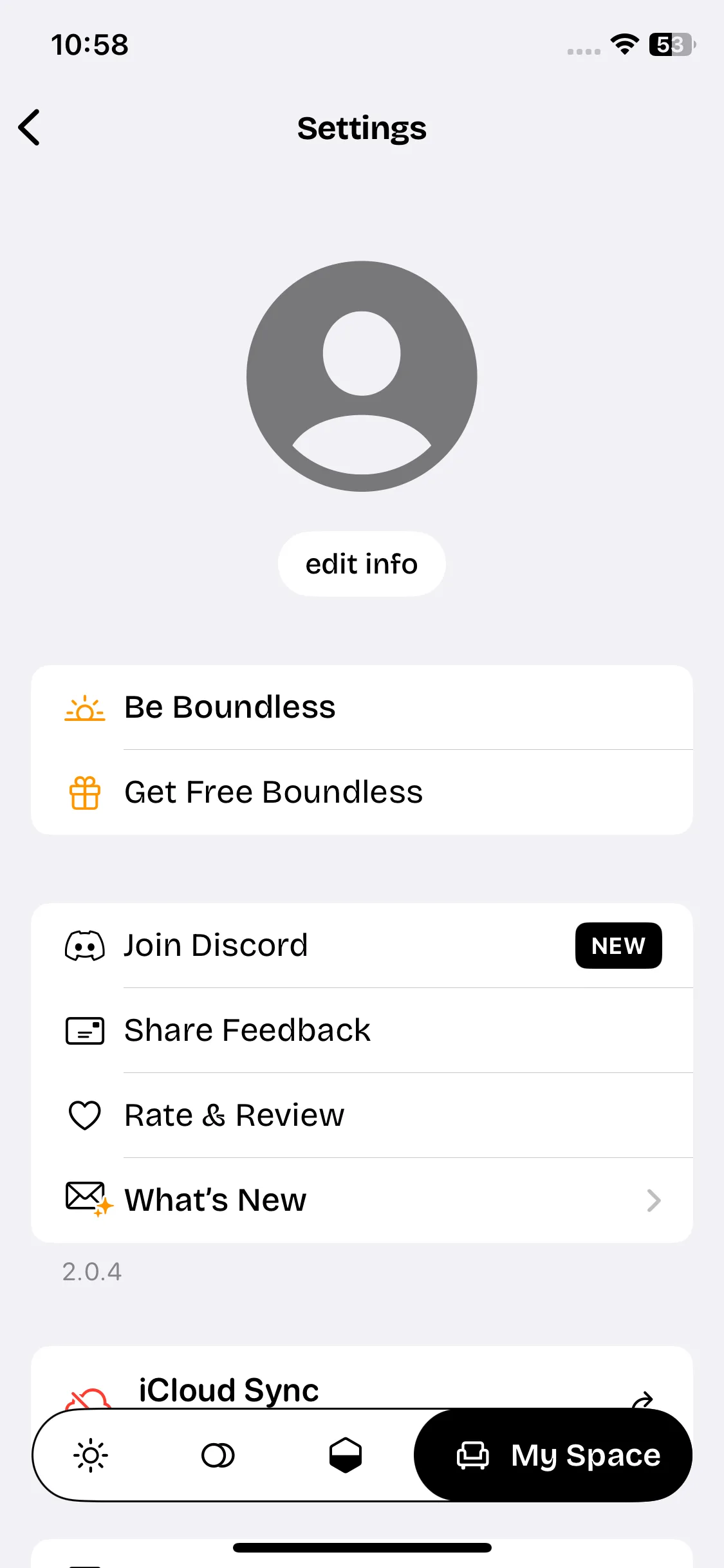Choose Rate & Review

(362, 1115)
